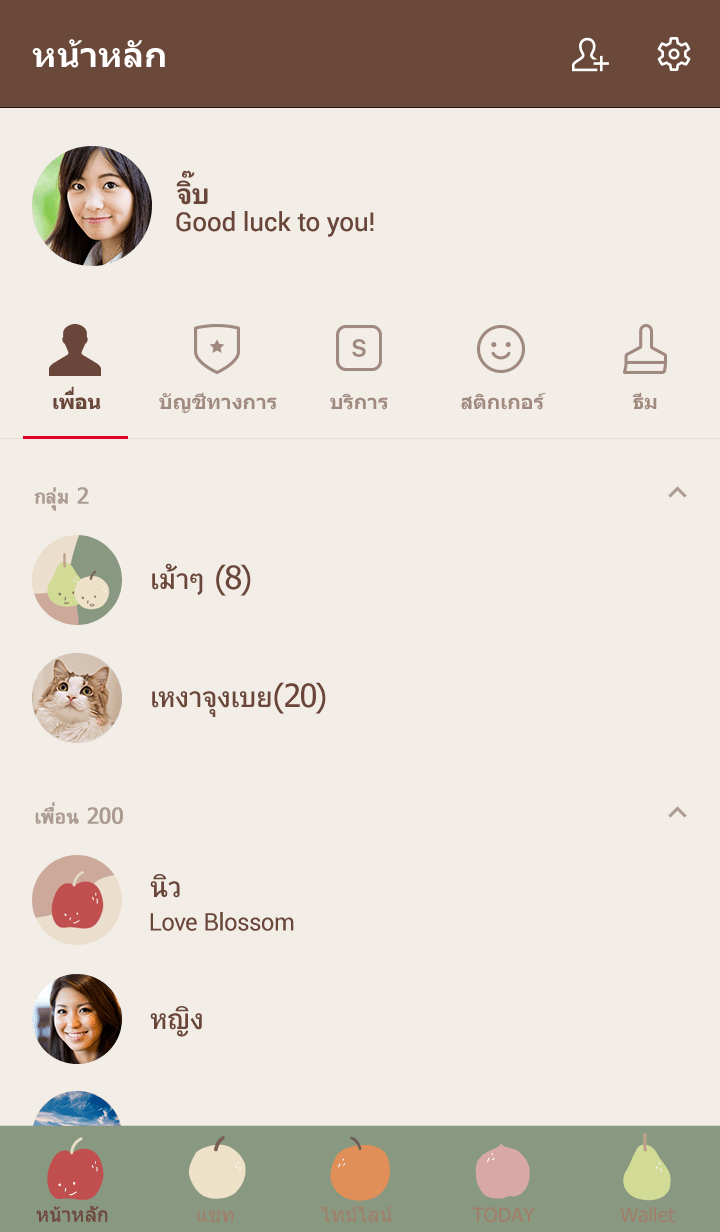
Task: Open the ไทม์ไลน์ tab
Action: (360, 1180)
